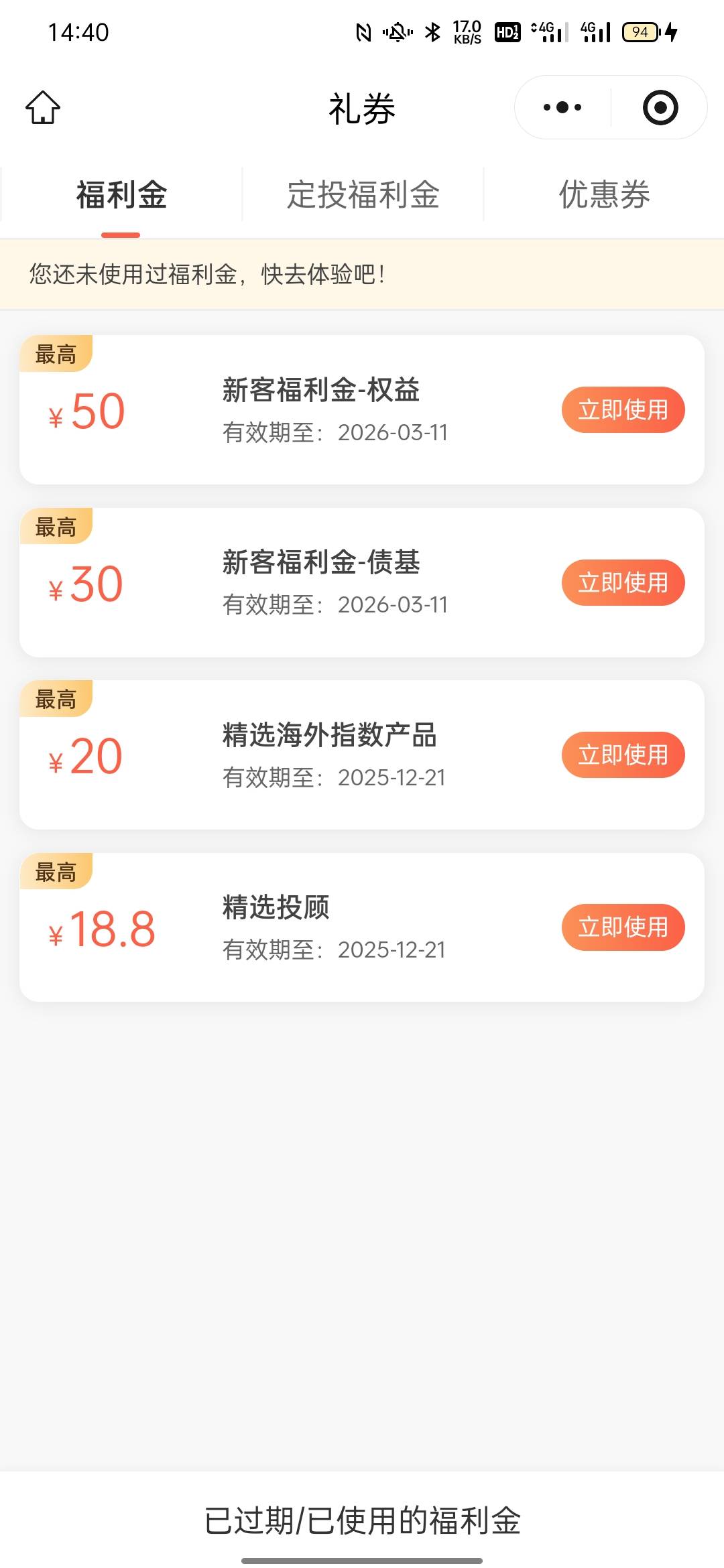Switch to the 定投福利金 tab

(363, 195)
